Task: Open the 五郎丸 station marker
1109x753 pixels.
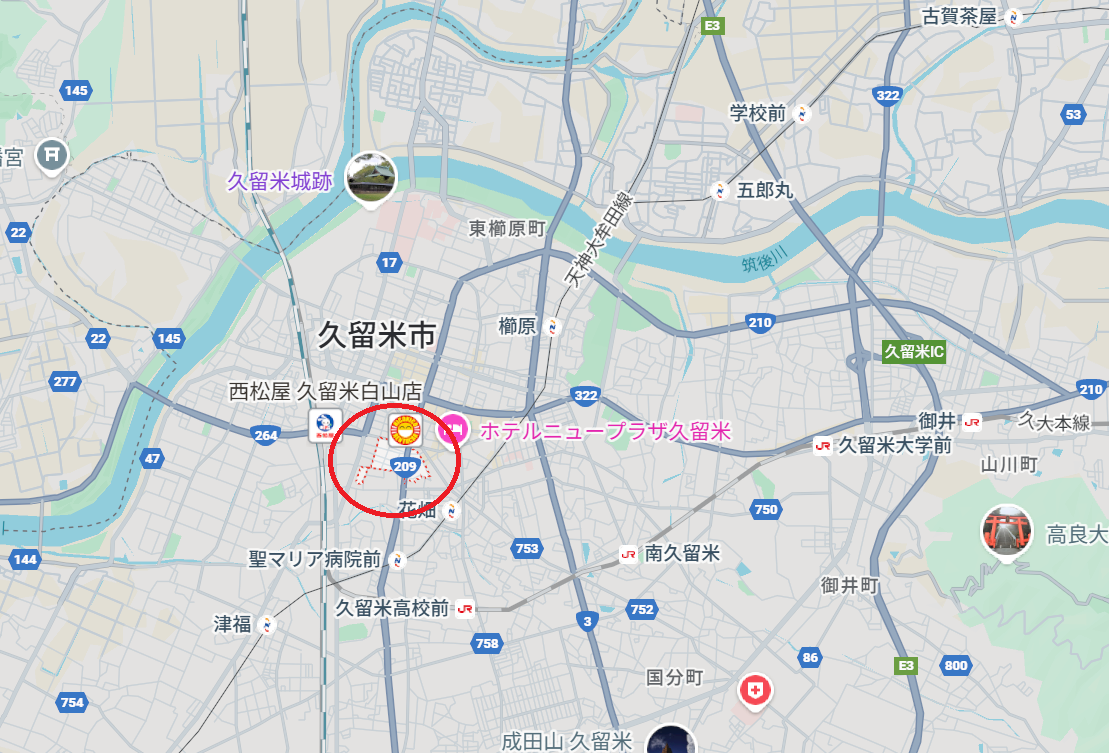Action: coord(720,190)
